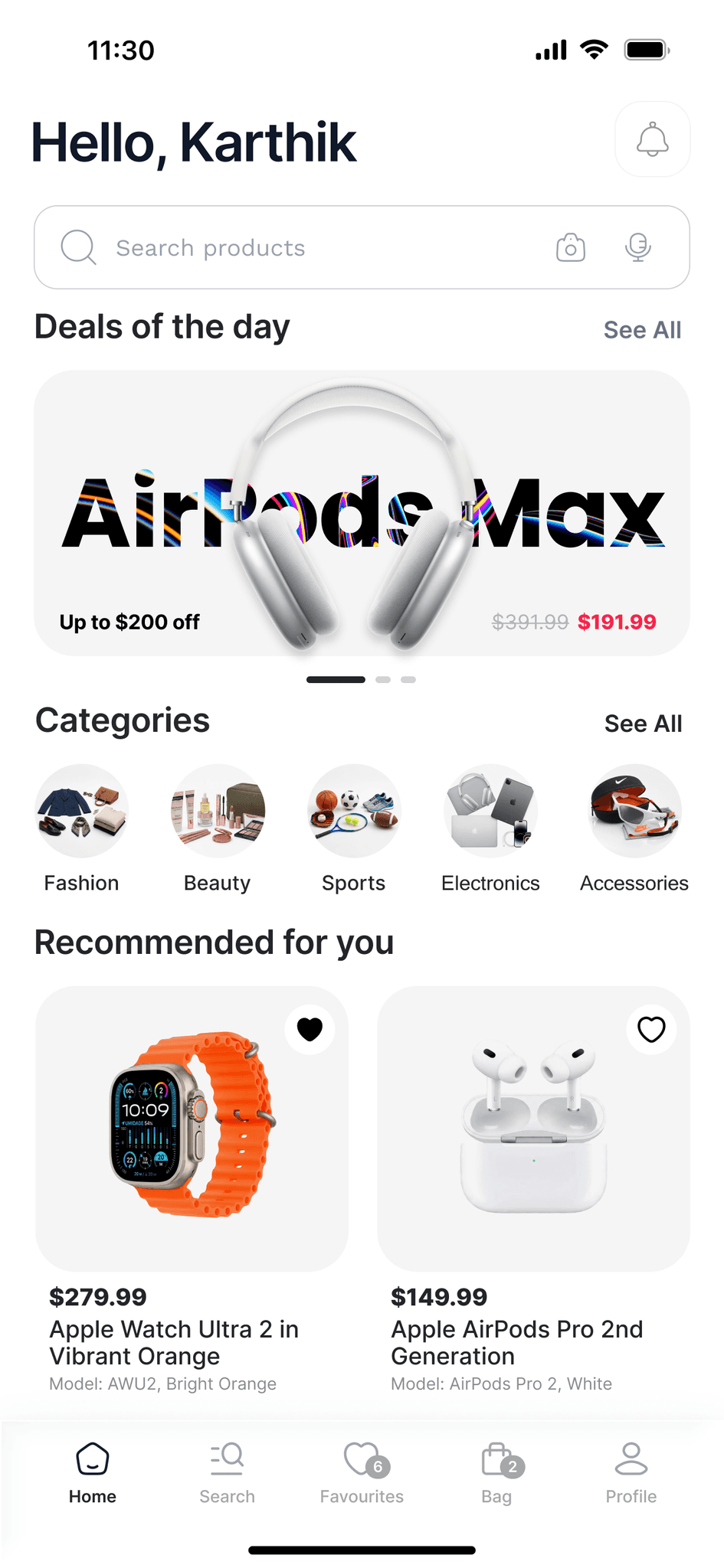
Task: Open See All for Categories
Action: pyautogui.click(x=644, y=723)
